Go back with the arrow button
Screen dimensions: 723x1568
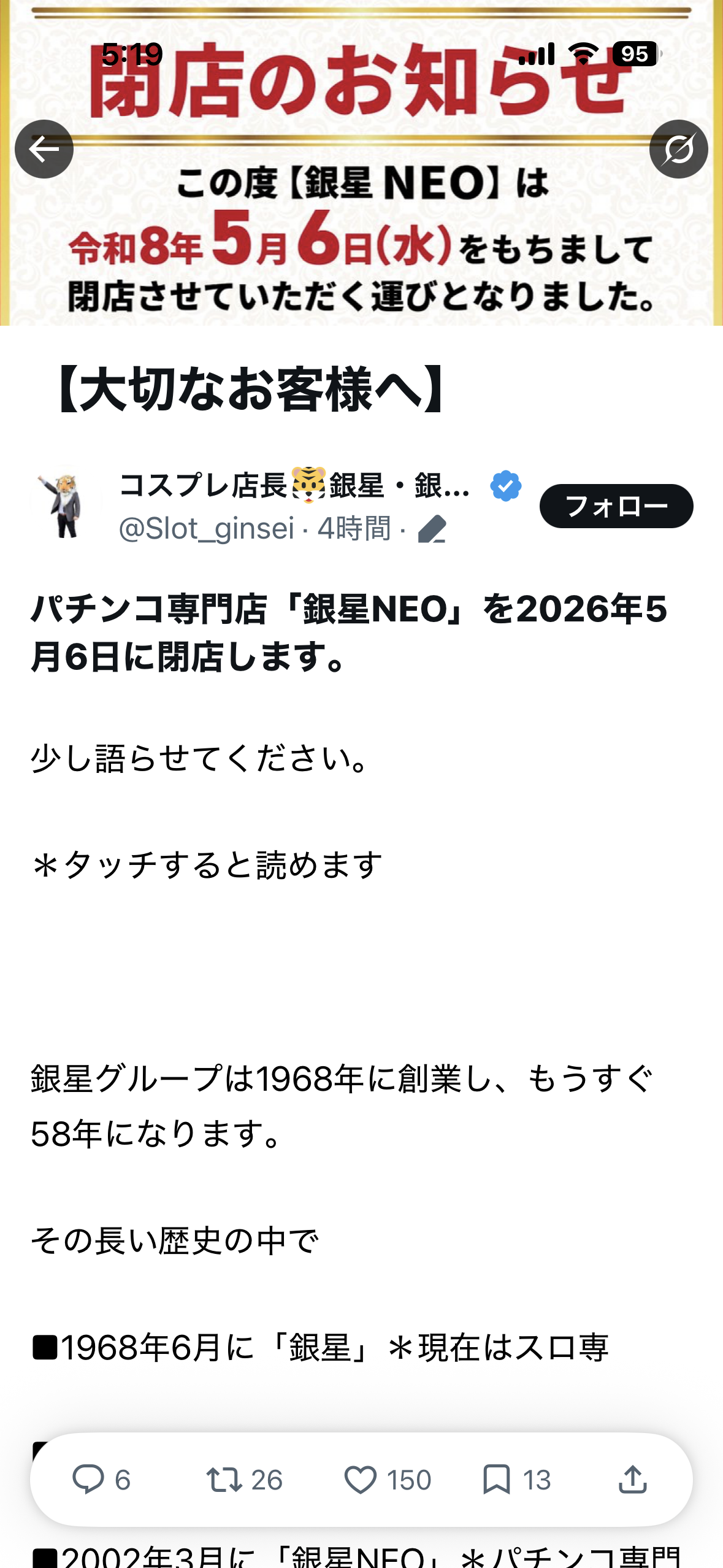coord(44,149)
